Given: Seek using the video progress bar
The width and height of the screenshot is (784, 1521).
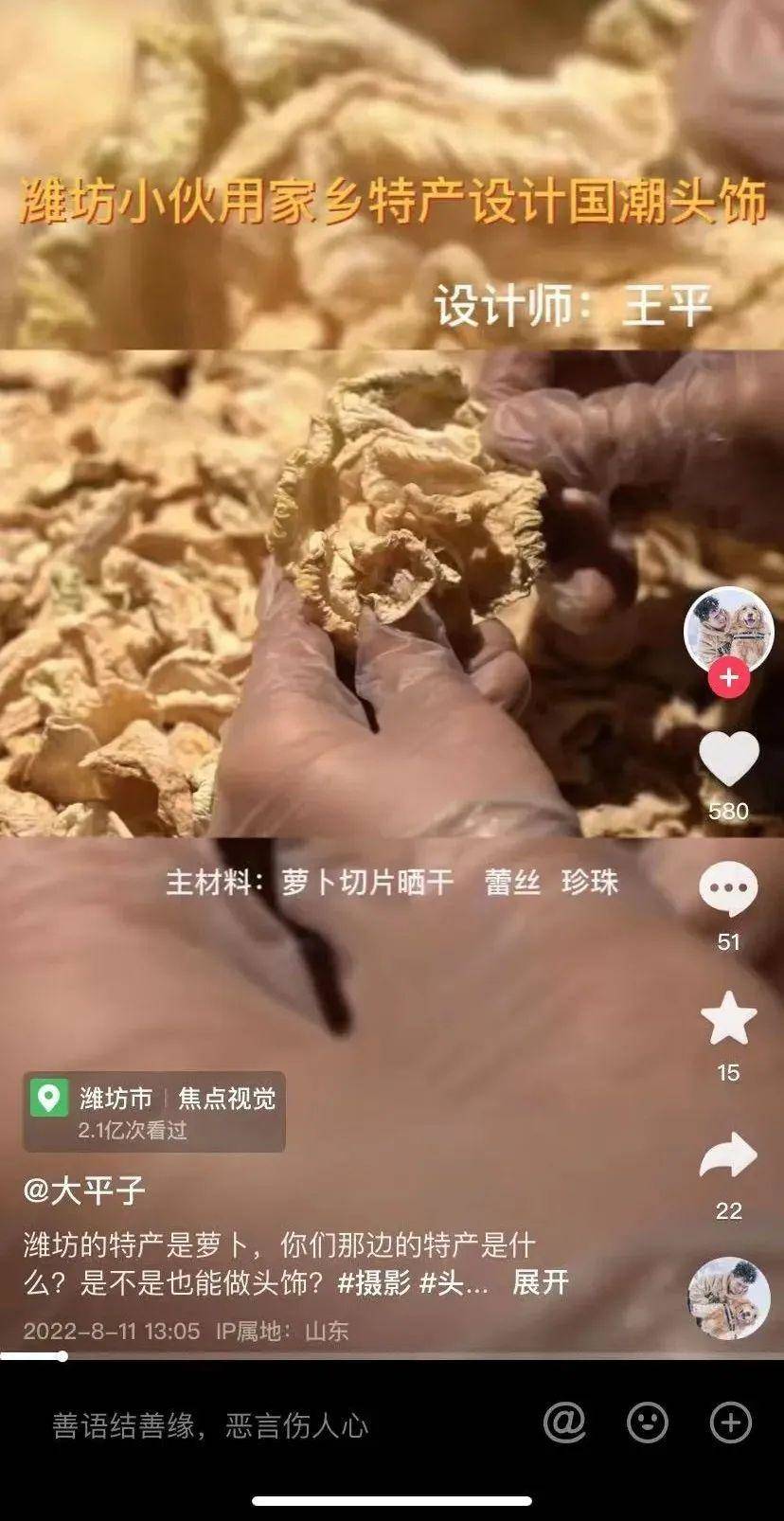Looking at the screenshot, I should (62, 1356).
